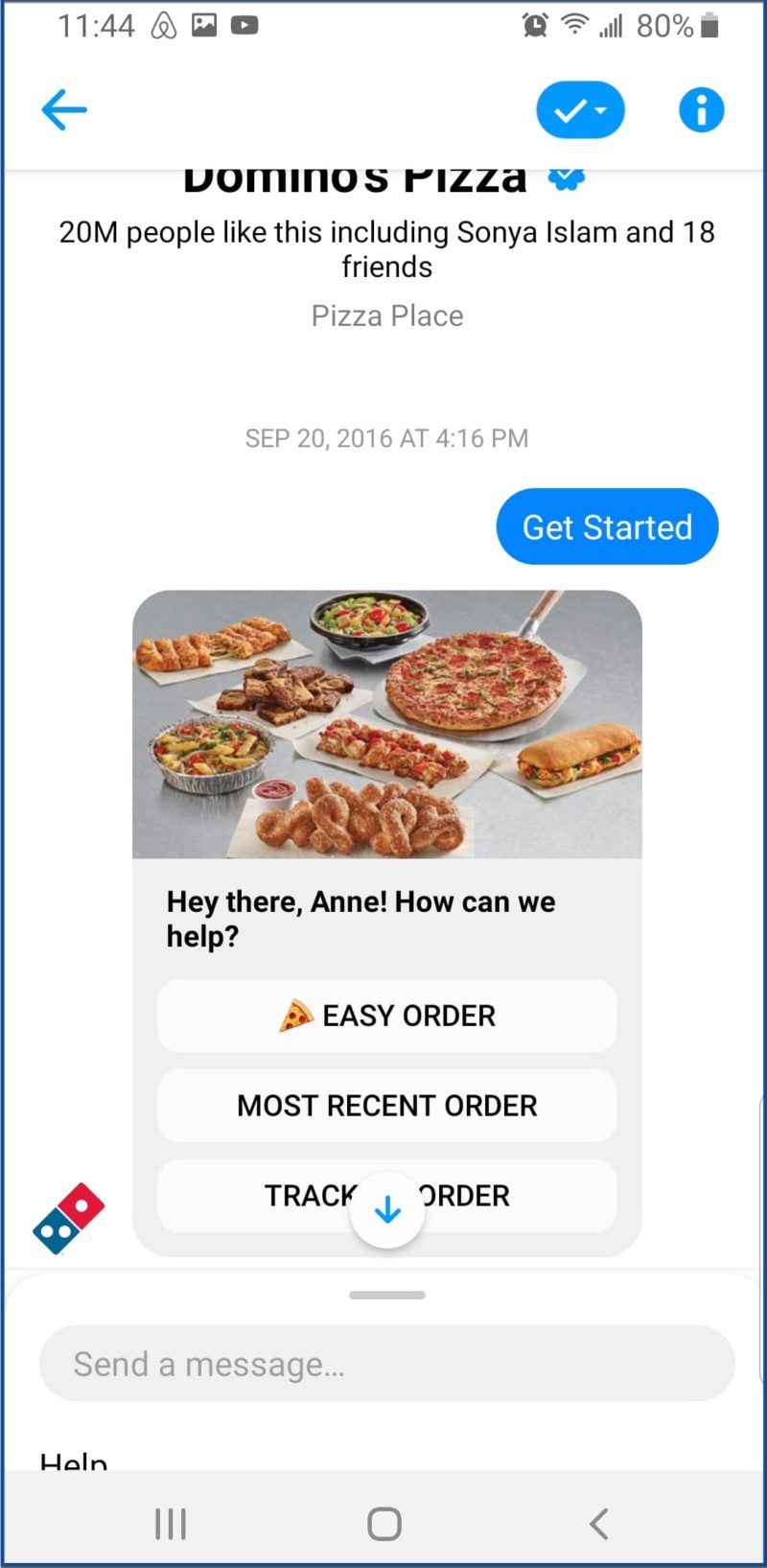Viewport: 767px width, 1568px height.
Task: Open recent apps from navigation bar
Action: [x=171, y=1523]
